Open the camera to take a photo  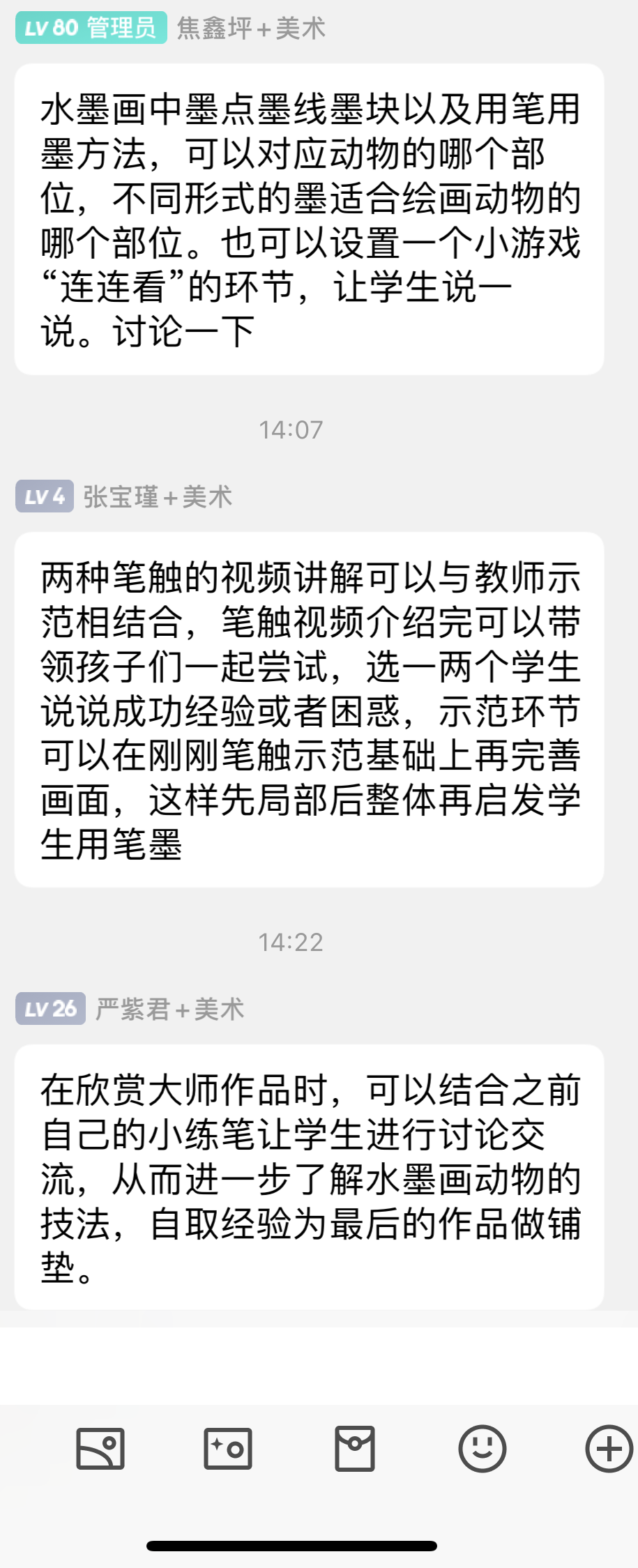point(228,1448)
